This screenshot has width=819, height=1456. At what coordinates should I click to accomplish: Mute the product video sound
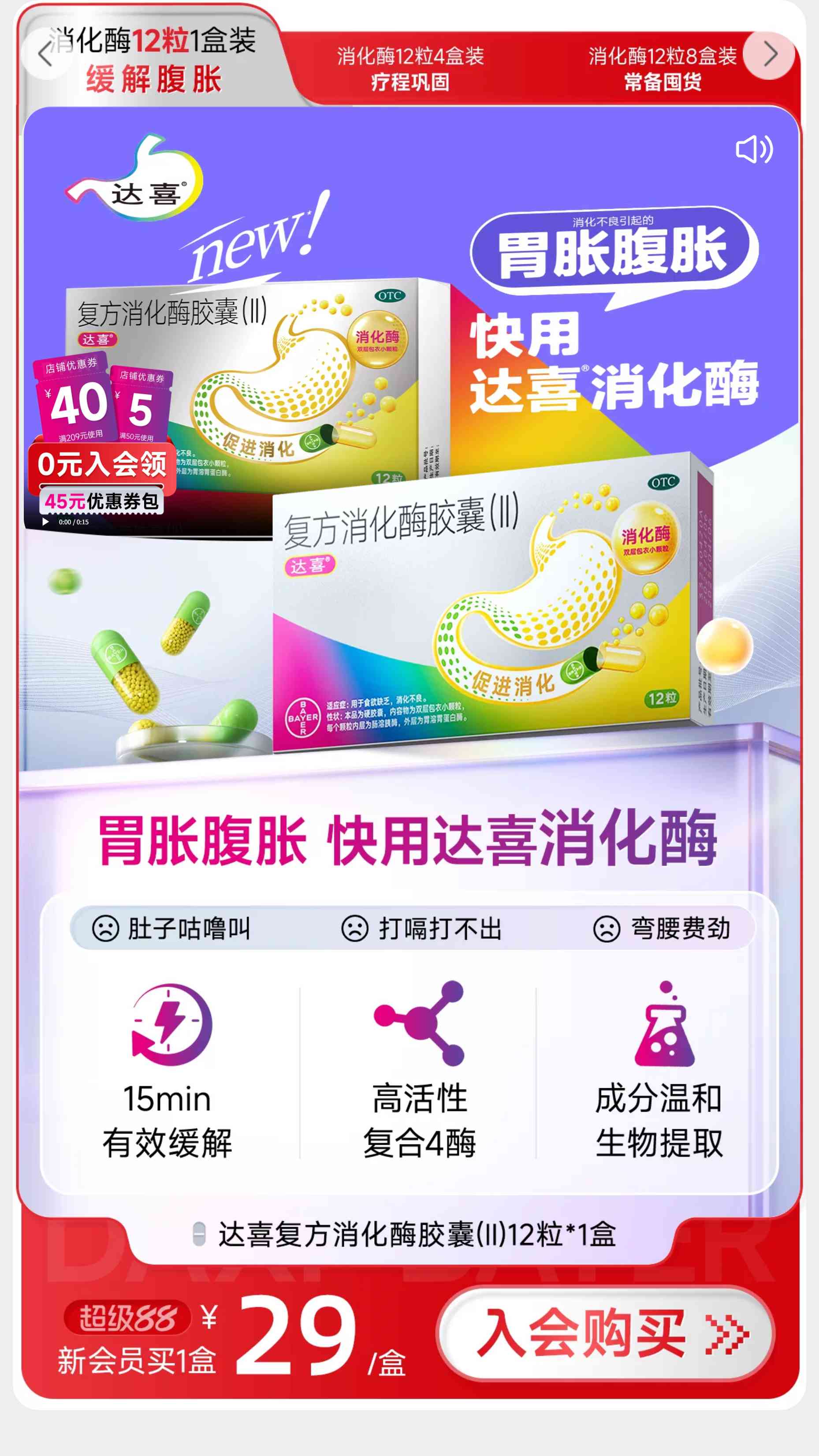pos(753,150)
